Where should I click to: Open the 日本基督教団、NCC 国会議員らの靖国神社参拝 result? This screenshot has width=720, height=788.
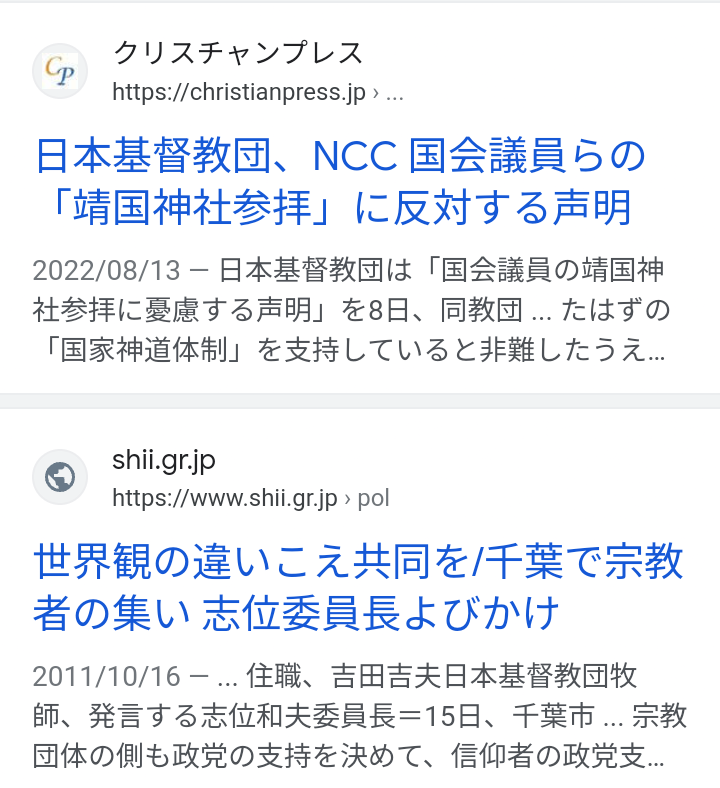point(340,182)
